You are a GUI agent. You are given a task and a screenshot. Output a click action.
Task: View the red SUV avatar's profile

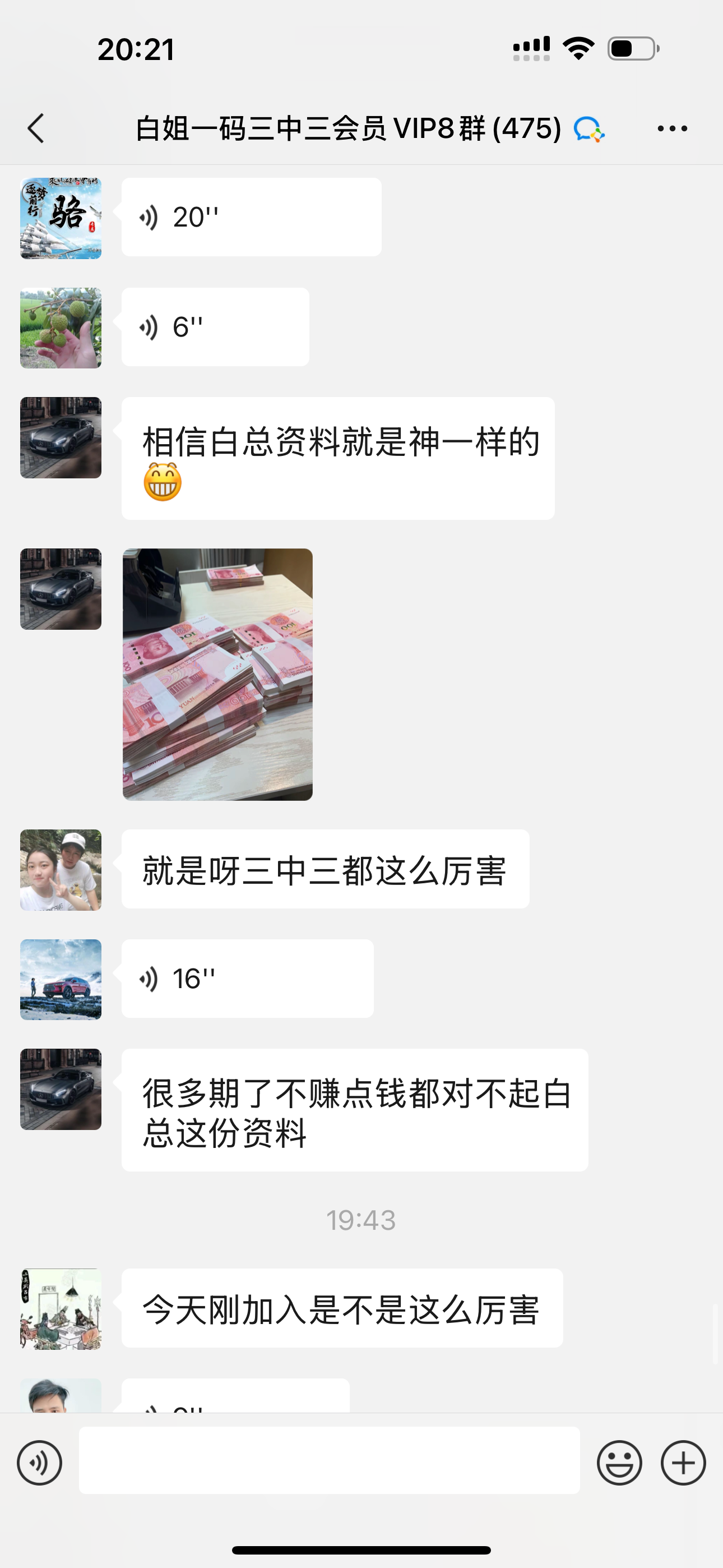61,979
